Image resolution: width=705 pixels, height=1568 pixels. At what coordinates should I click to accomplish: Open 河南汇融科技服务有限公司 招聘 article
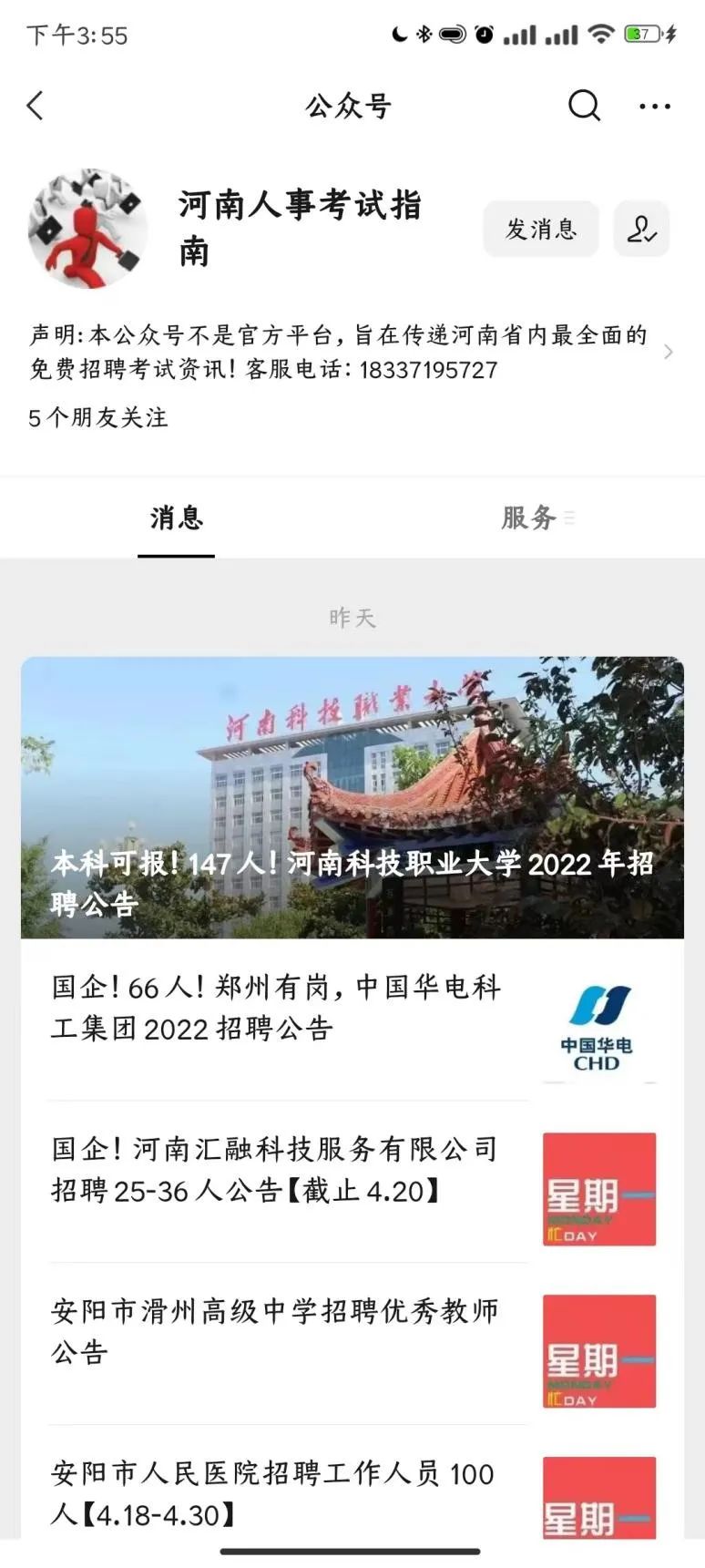[x=277, y=1170]
